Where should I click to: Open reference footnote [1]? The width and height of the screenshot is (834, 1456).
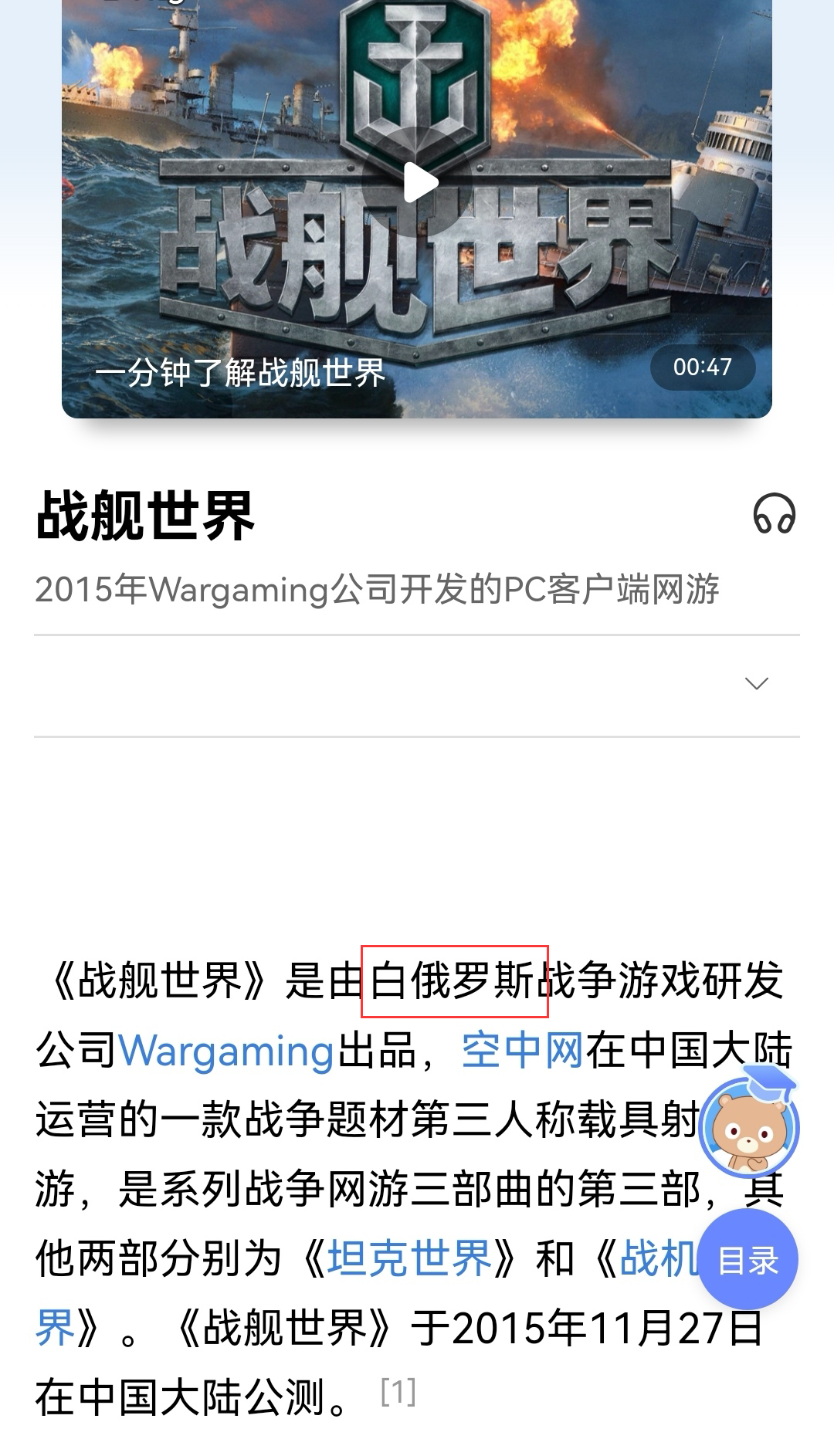398,1392
